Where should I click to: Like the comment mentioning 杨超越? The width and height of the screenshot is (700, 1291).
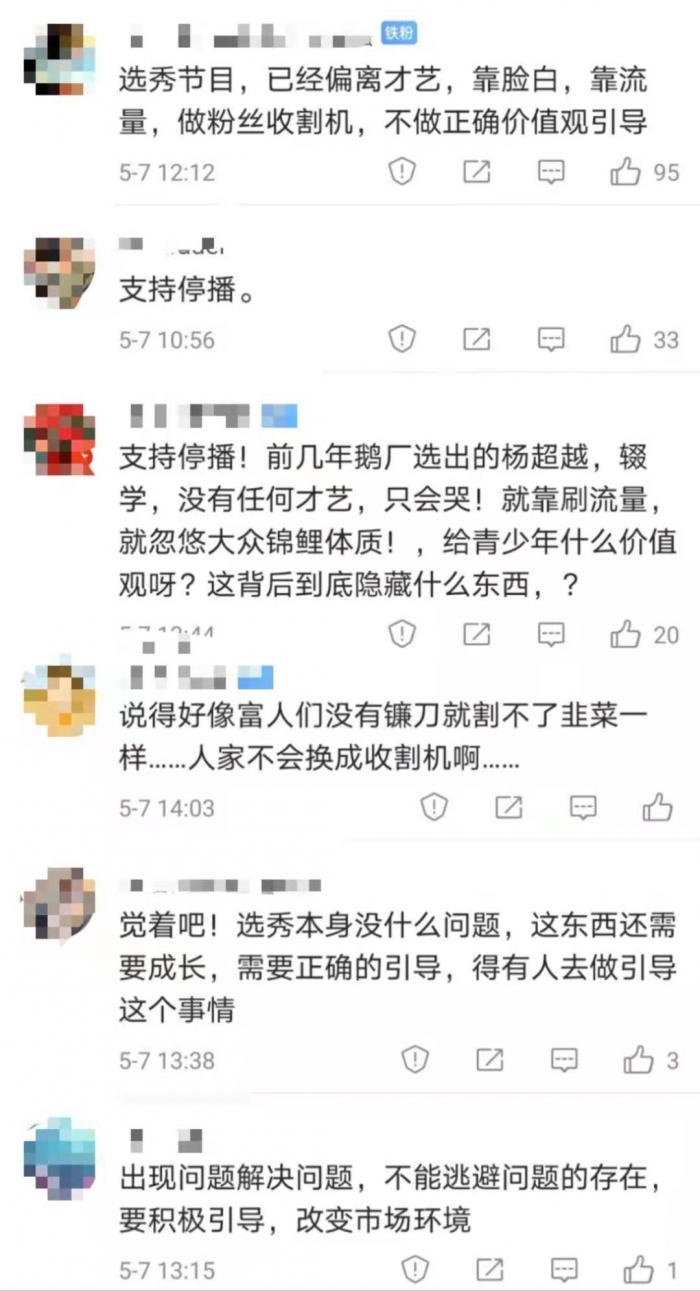click(627, 633)
